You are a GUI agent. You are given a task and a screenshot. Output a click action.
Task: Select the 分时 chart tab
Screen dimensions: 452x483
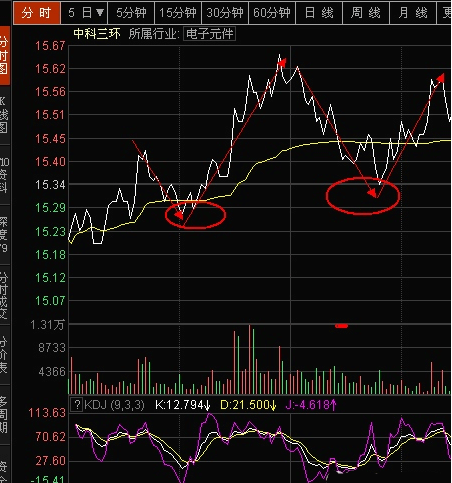37,13
